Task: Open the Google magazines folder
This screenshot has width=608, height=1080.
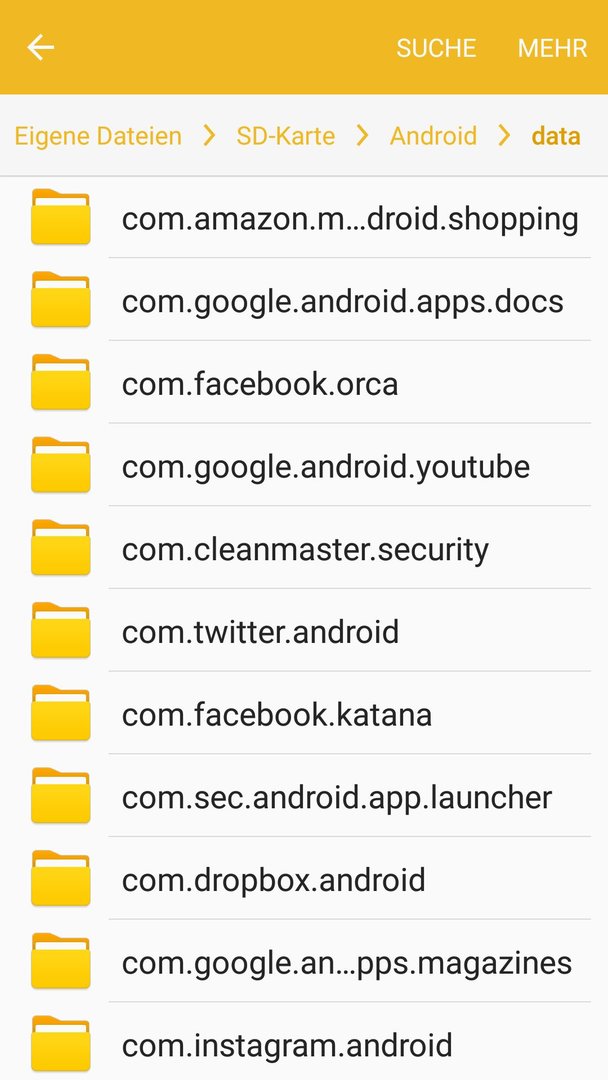Action: 304,962
